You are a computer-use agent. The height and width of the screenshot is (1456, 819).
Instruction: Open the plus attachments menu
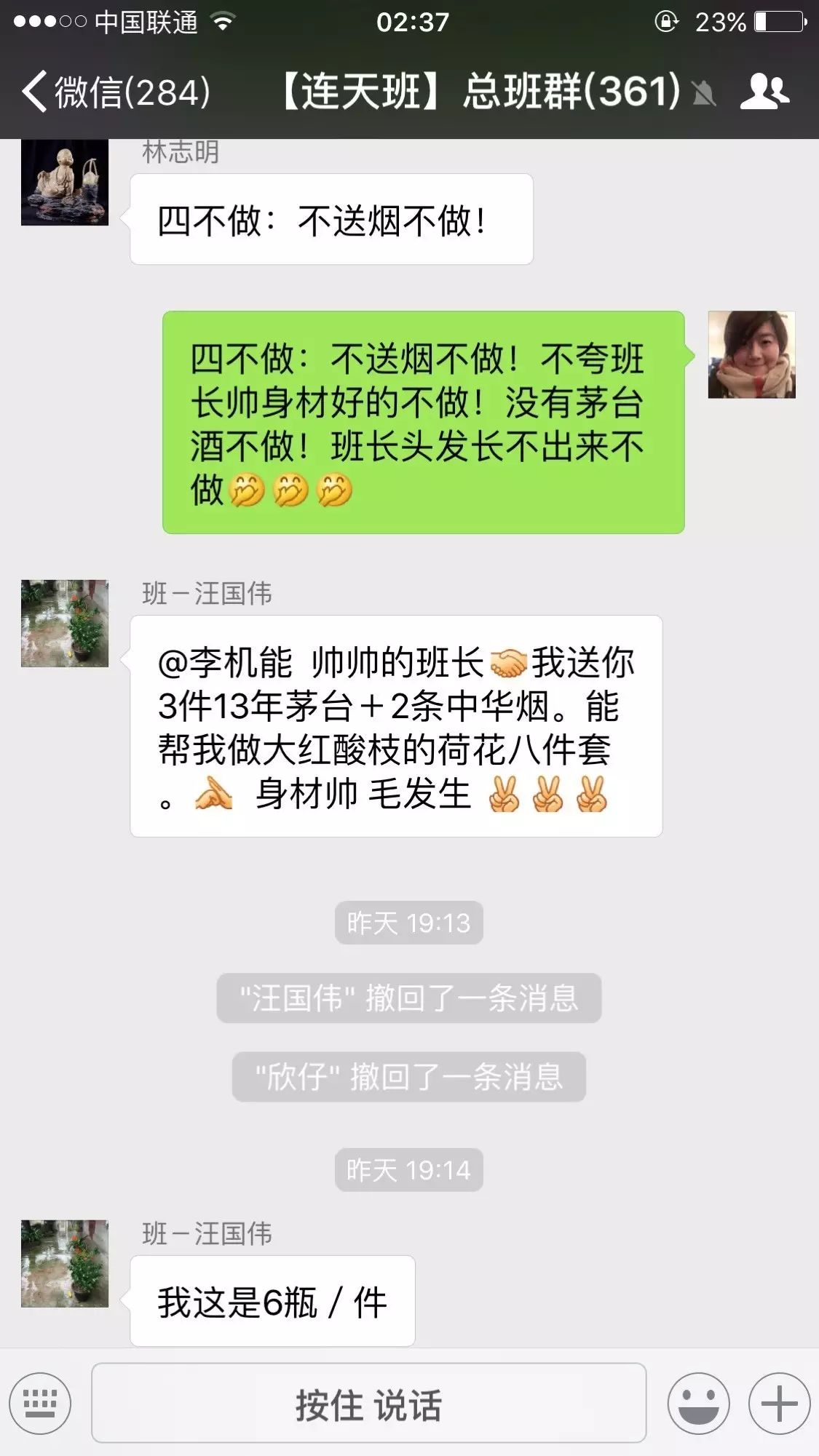779,1404
